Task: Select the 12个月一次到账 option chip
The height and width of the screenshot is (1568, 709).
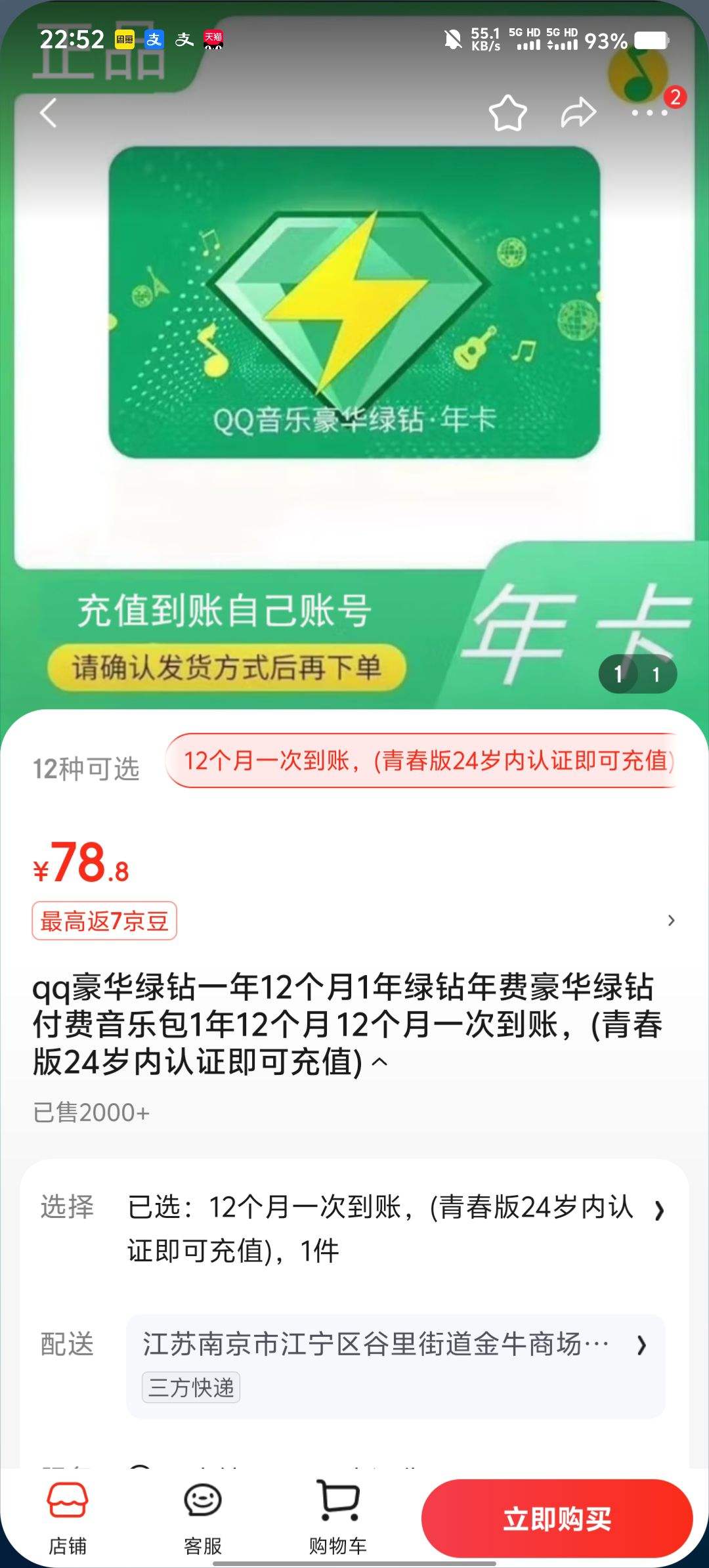Action: 423,760
